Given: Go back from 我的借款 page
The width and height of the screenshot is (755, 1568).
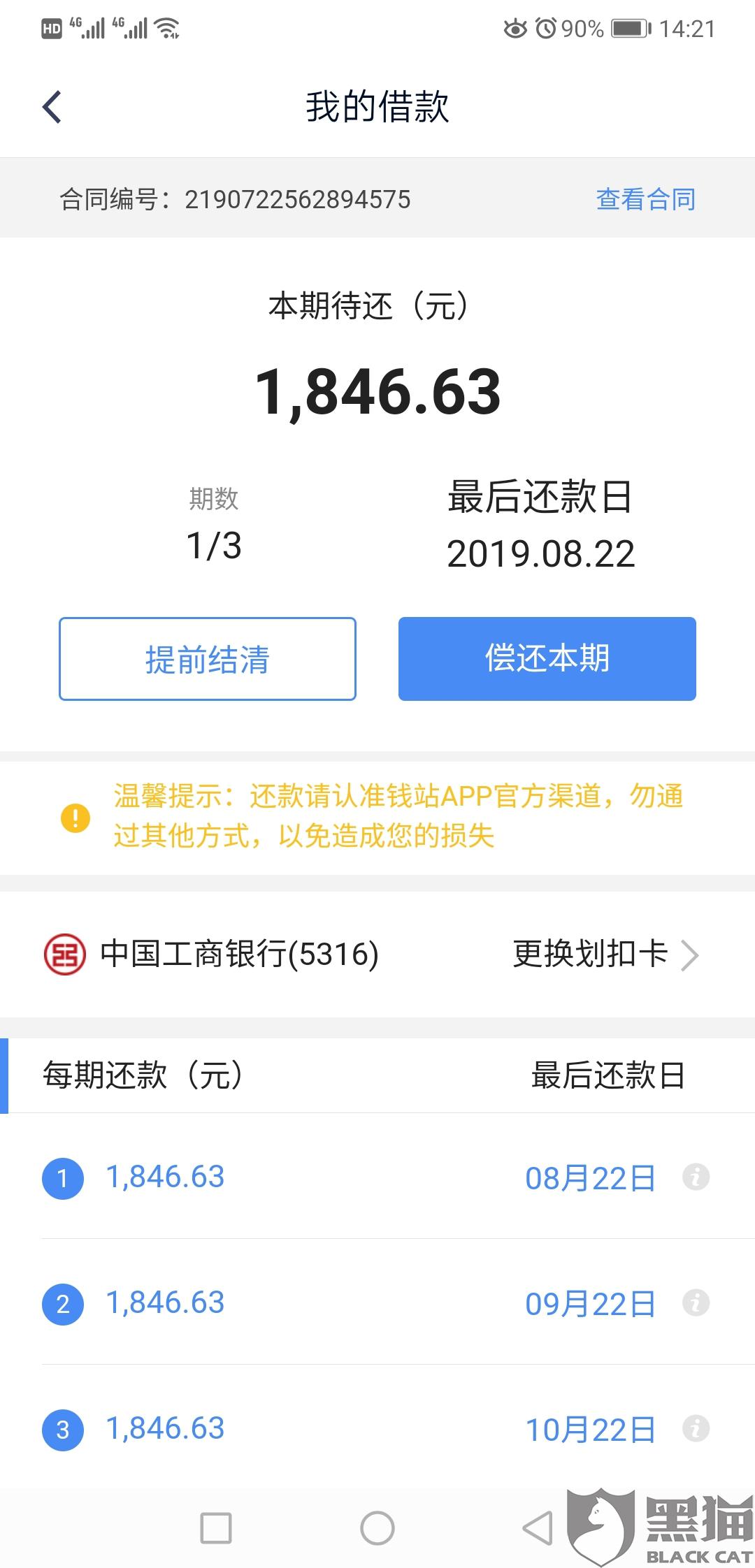Looking at the screenshot, I should click(52, 107).
